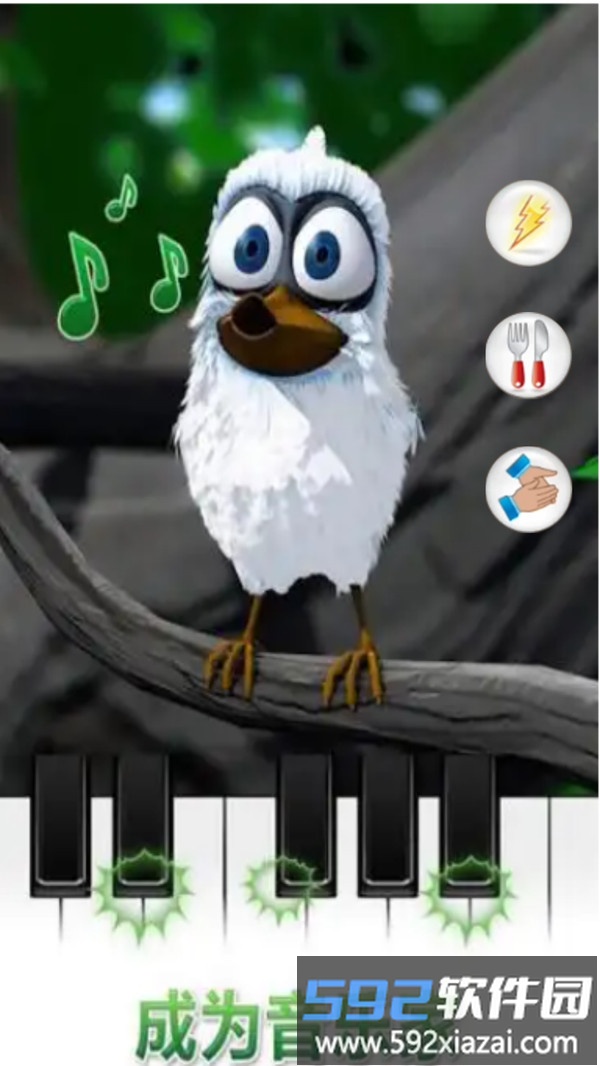The image size is (600, 1066).
Task: Tap the clapping hands button
Action: click(x=528, y=489)
